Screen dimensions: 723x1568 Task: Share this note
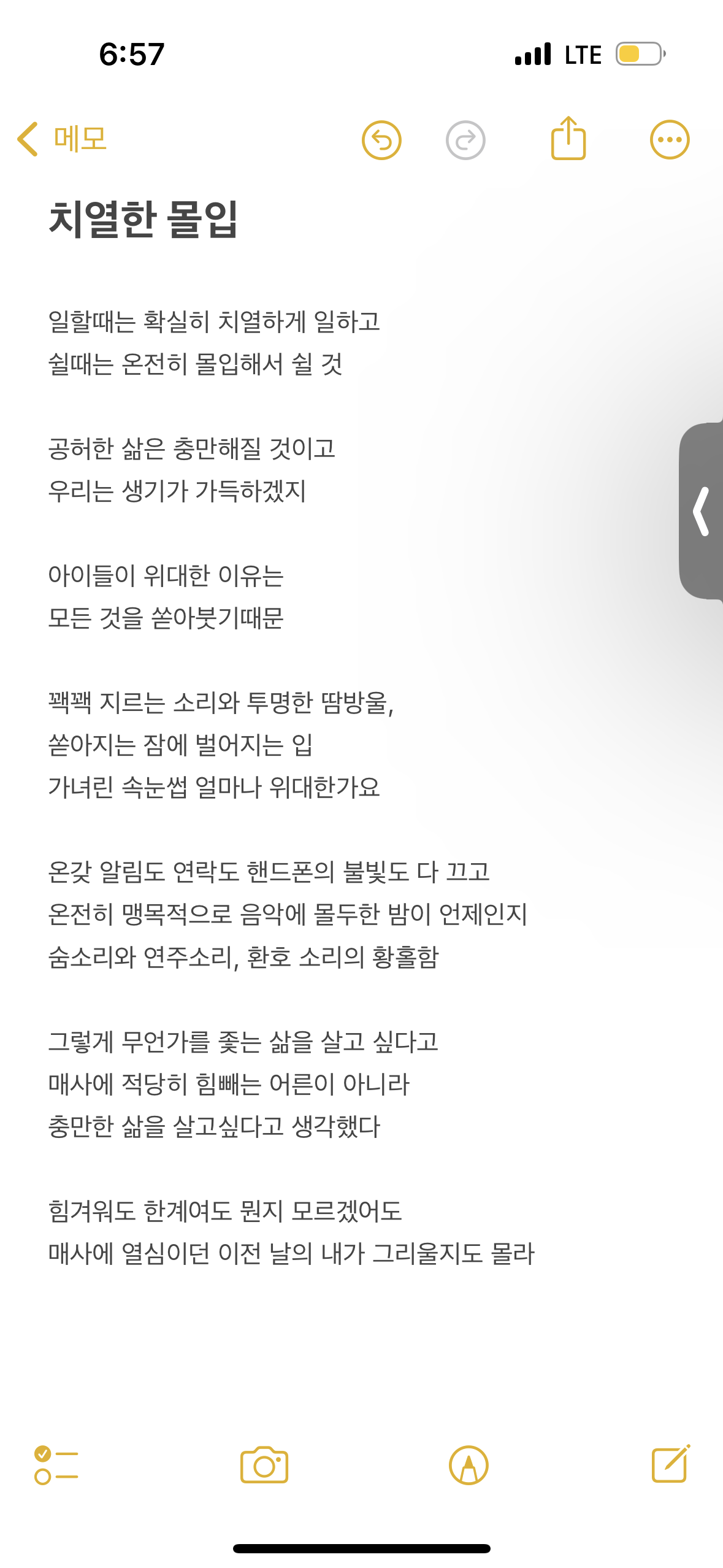pyautogui.click(x=568, y=138)
